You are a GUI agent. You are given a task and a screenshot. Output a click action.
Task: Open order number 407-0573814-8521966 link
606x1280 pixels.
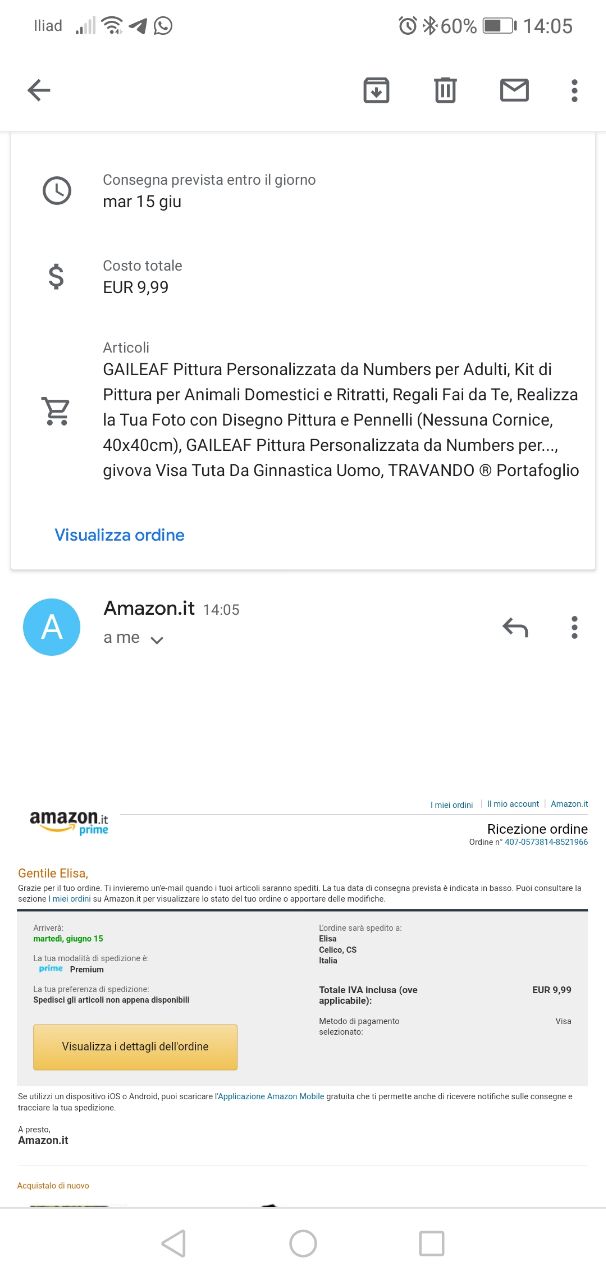click(x=546, y=842)
